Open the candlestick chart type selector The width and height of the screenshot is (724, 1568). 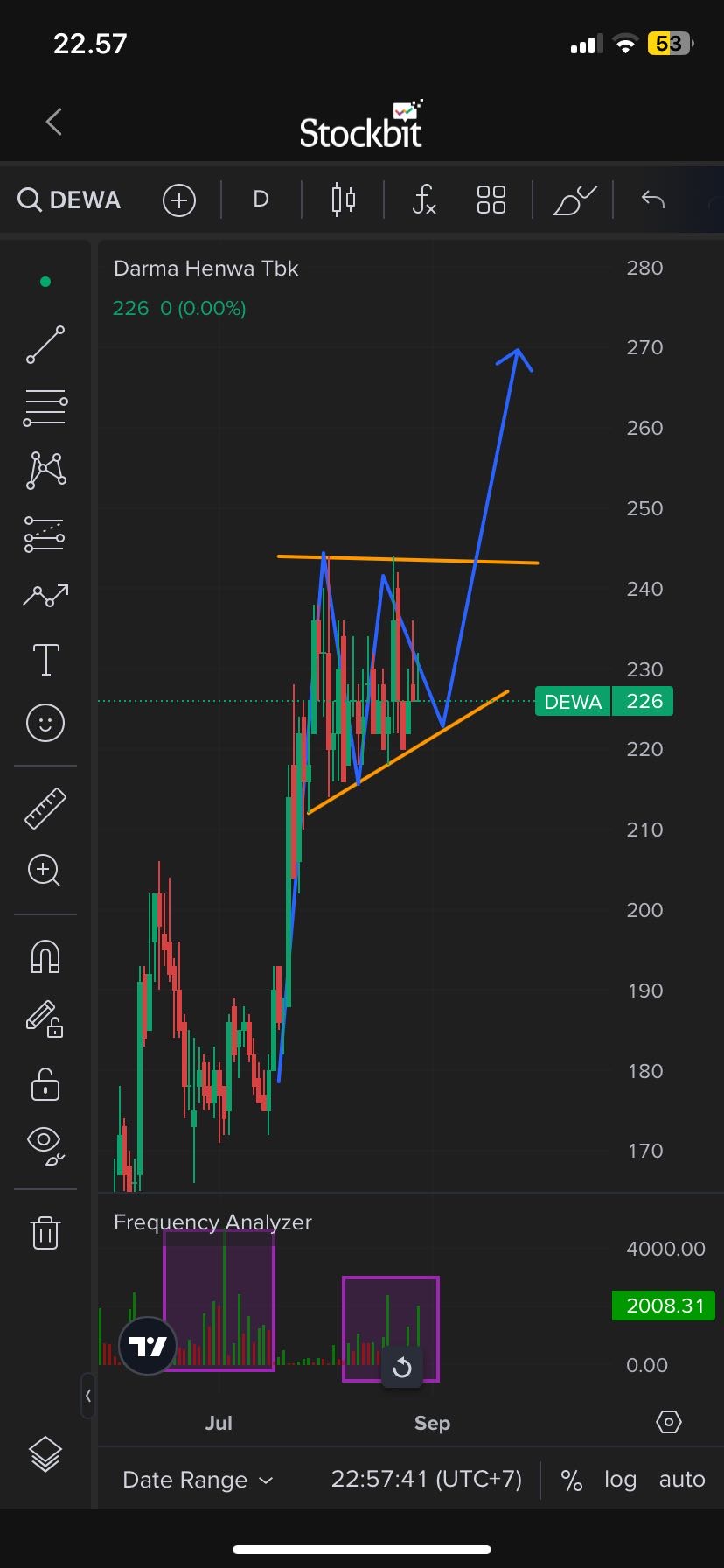344,199
